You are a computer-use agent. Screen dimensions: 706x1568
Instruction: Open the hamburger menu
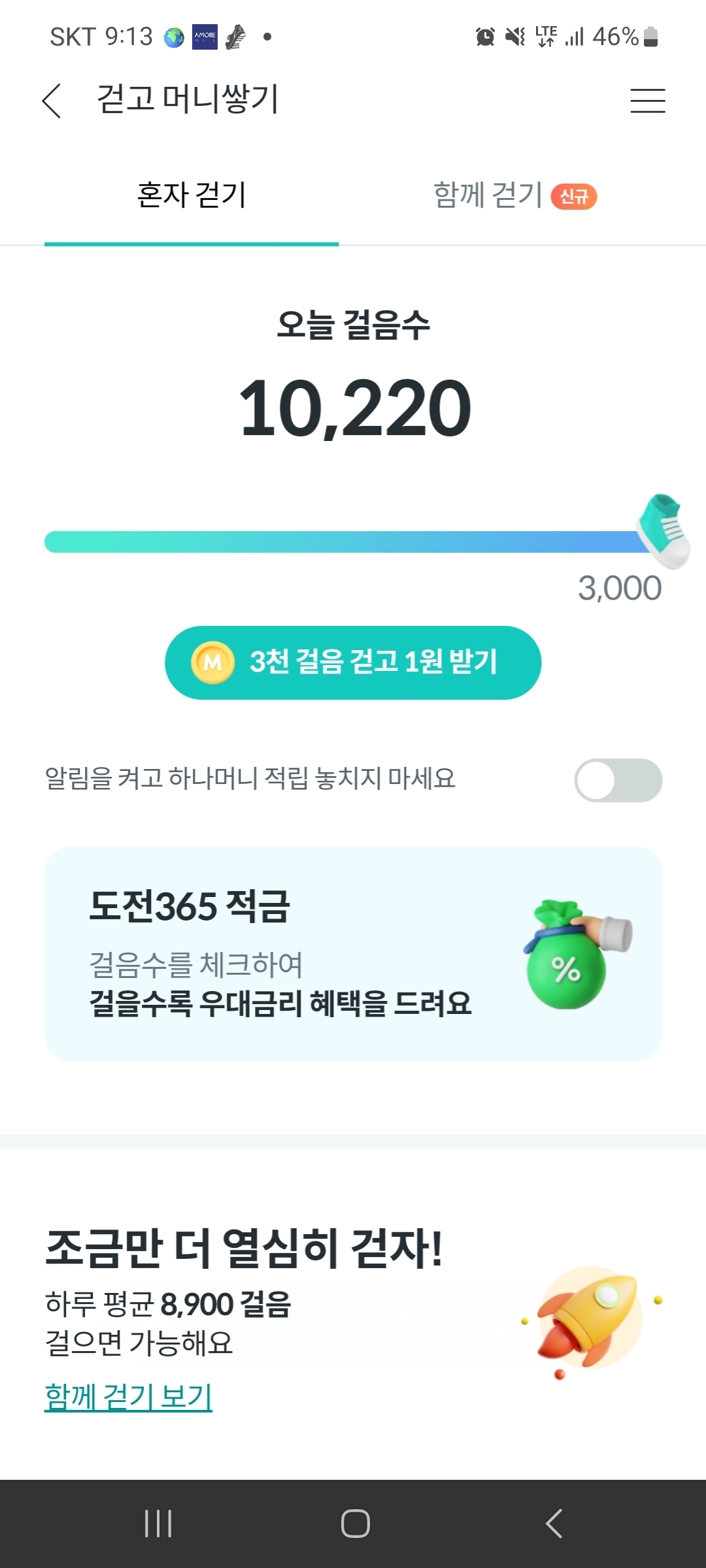647,101
